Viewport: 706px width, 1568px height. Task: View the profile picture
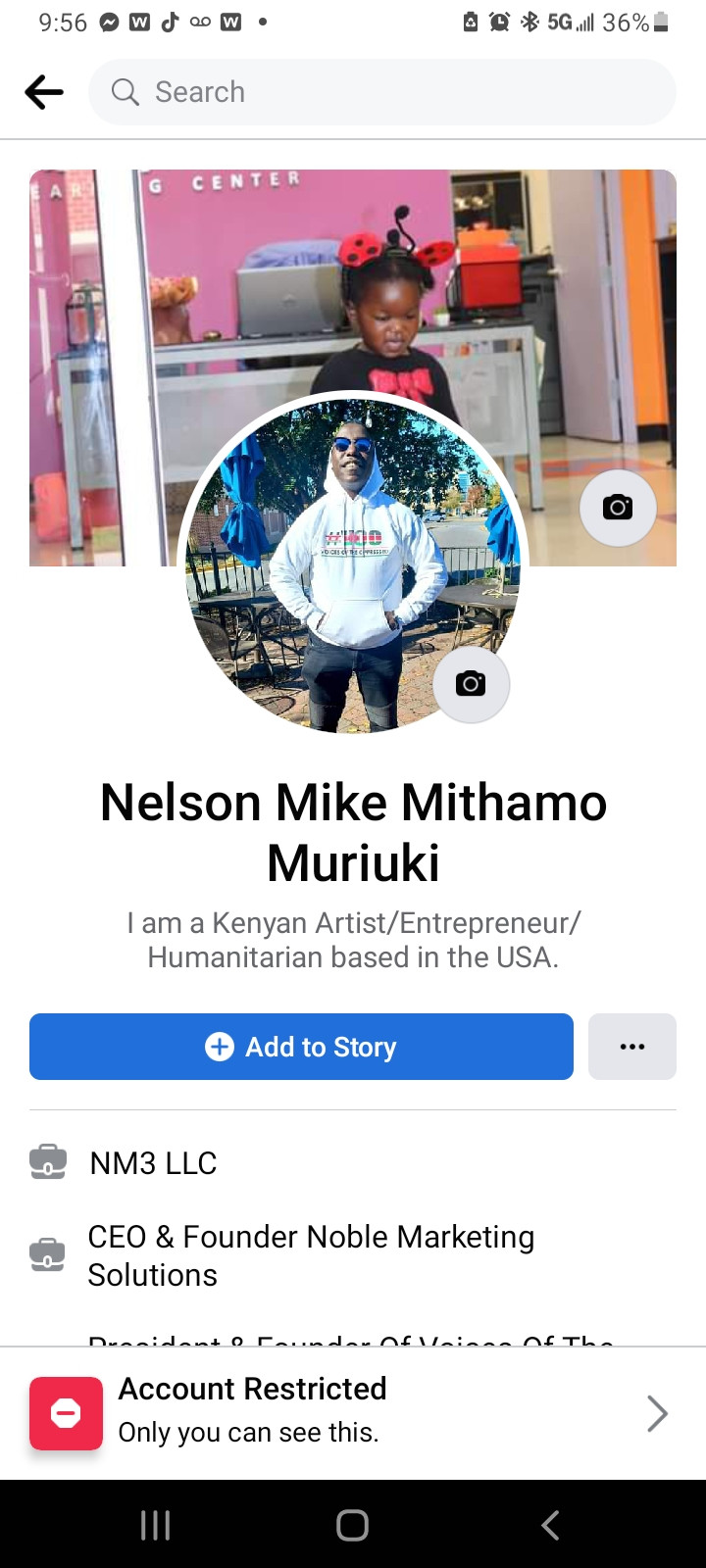pos(353,563)
